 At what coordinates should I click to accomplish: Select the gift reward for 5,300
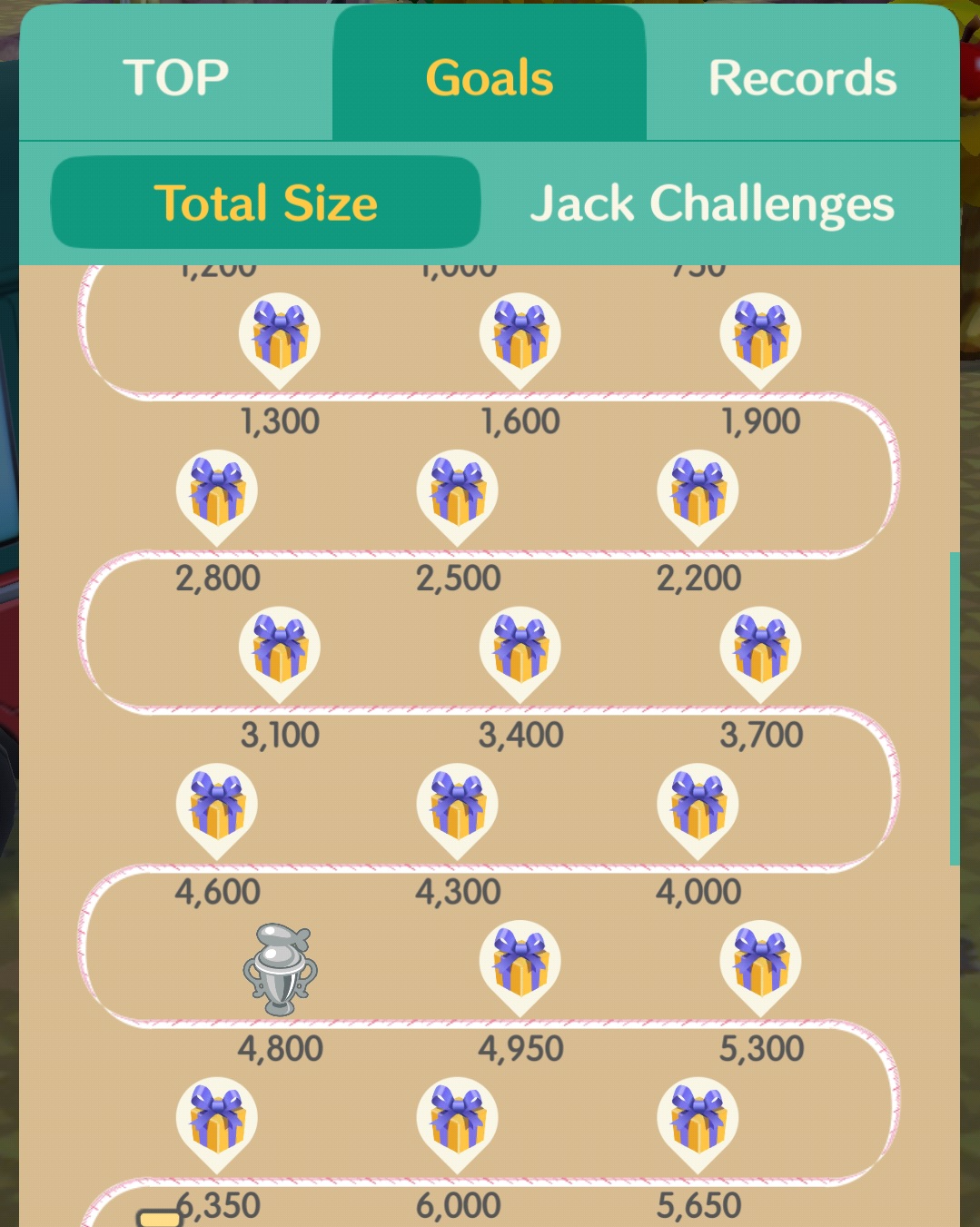(761, 963)
